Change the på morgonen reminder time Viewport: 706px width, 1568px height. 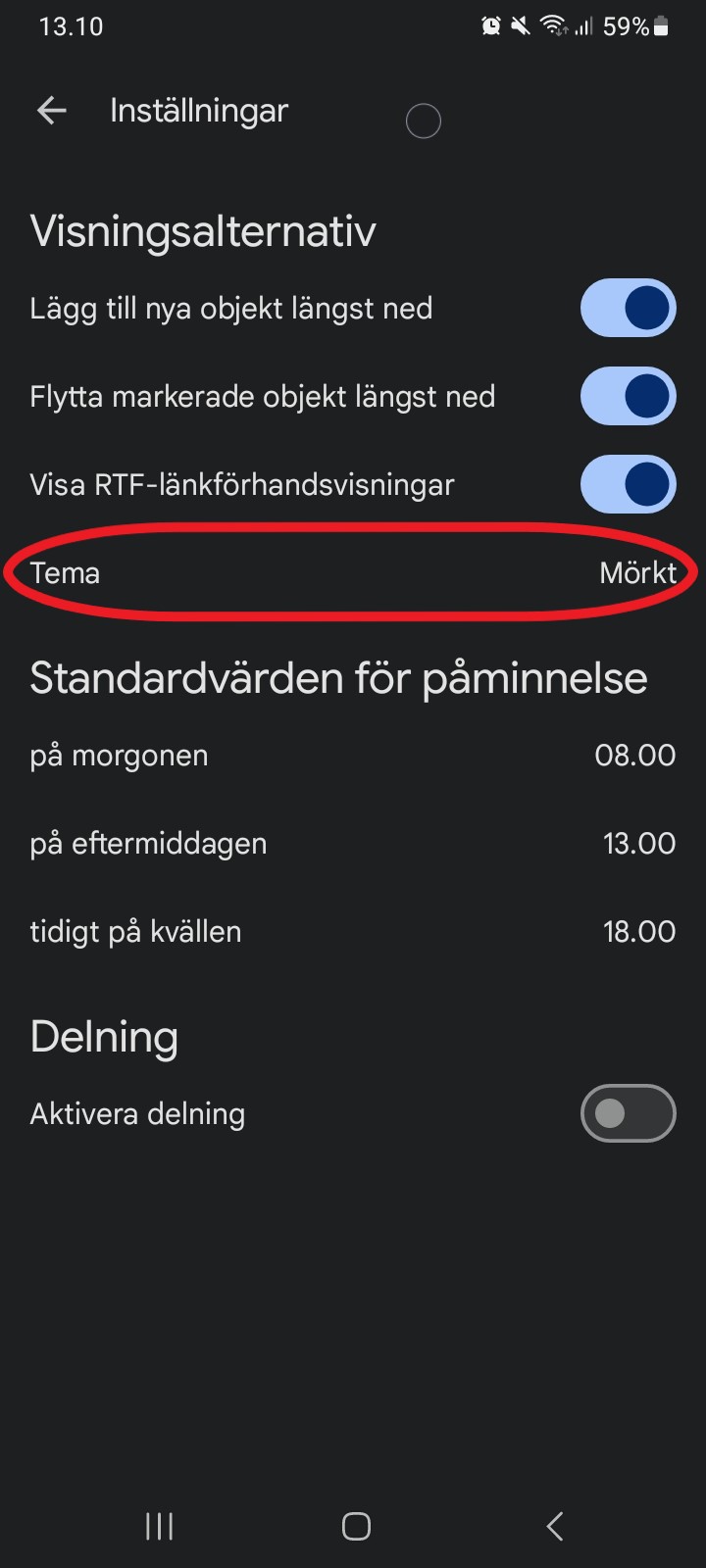(x=353, y=756)
